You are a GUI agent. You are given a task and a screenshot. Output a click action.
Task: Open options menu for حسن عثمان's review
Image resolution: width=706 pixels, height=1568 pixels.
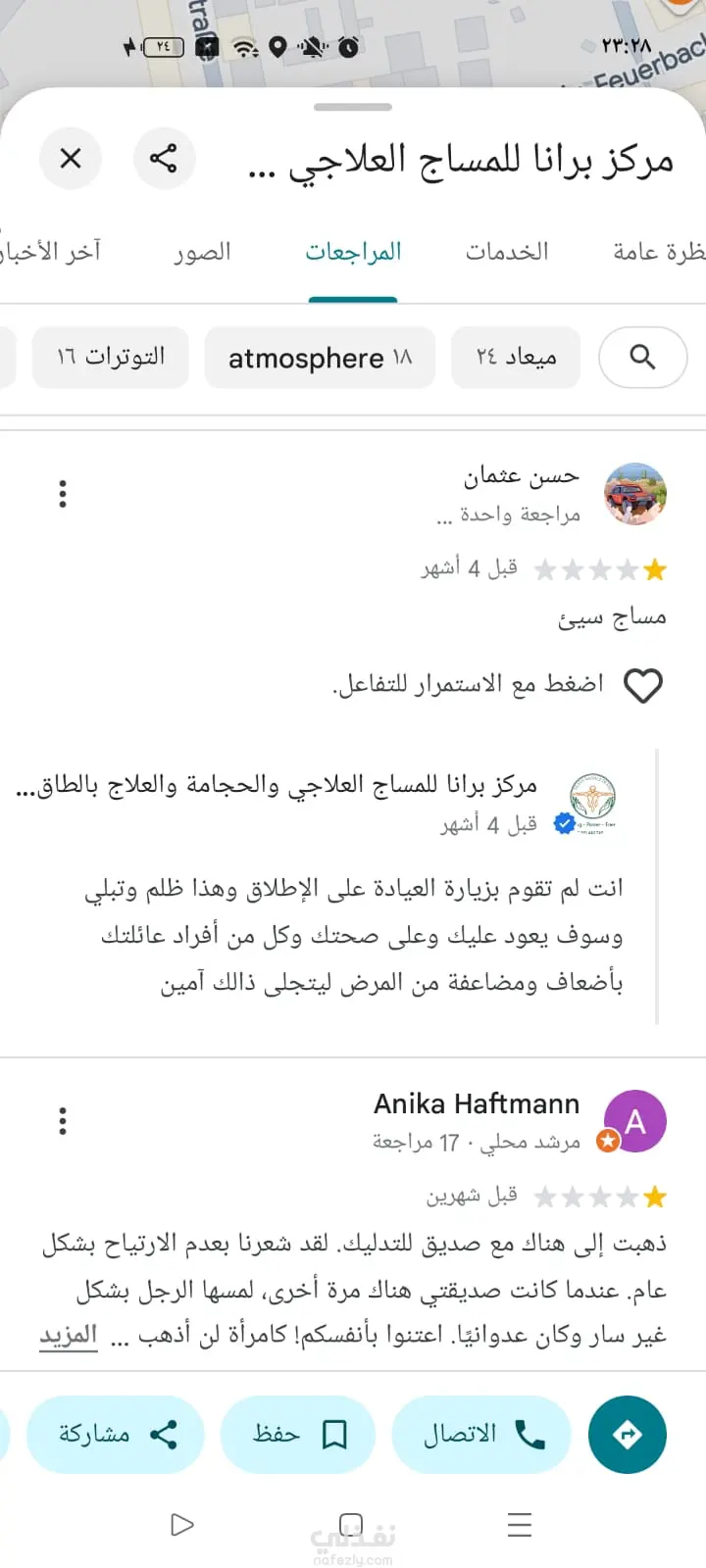[x=63, y=493]
